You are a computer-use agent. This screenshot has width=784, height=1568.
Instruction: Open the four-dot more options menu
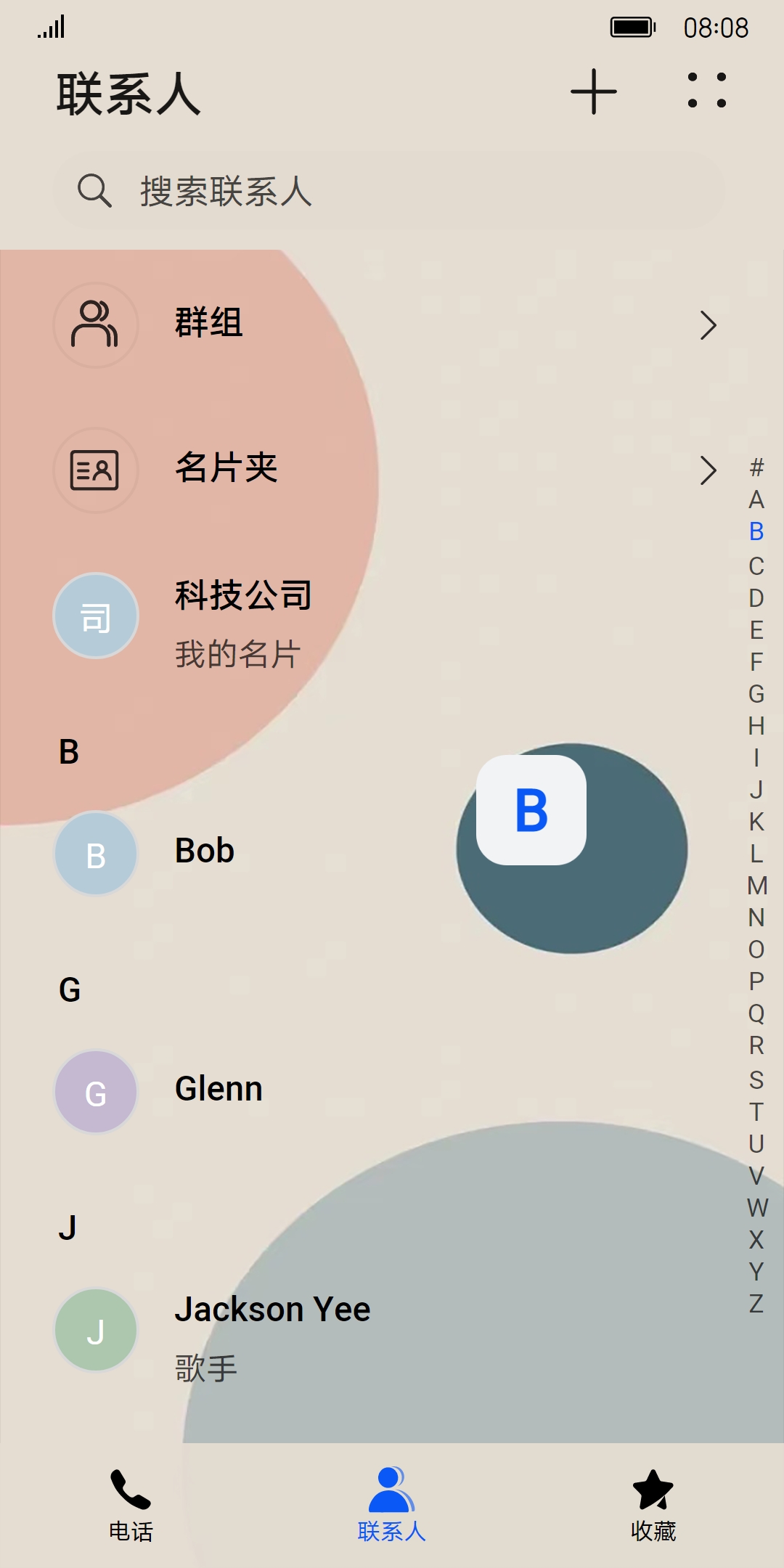point(706,91)
